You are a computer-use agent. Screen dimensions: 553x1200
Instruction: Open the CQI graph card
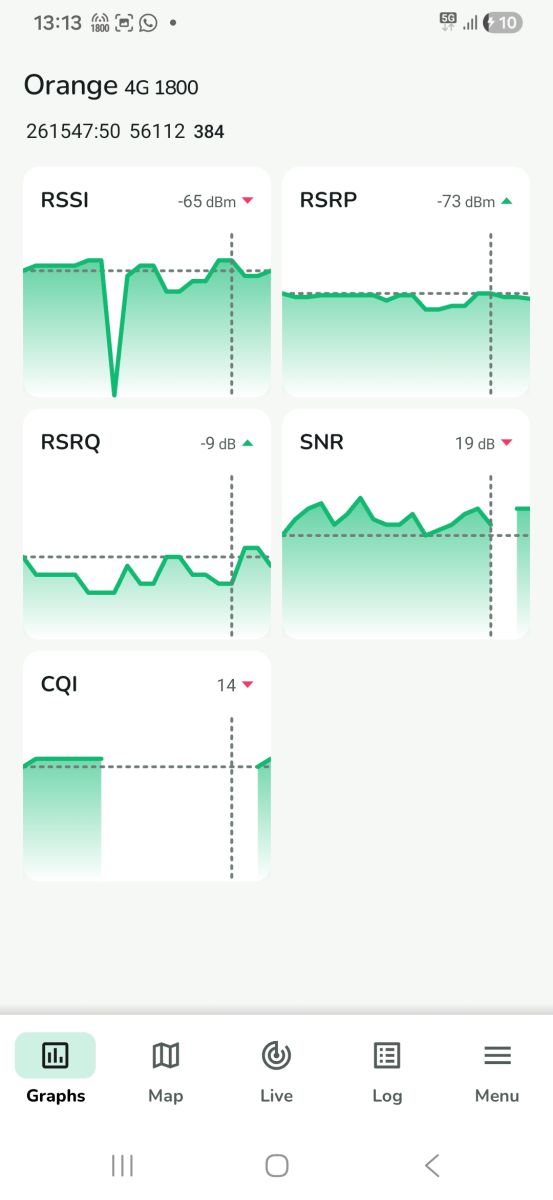click(147, 766)
